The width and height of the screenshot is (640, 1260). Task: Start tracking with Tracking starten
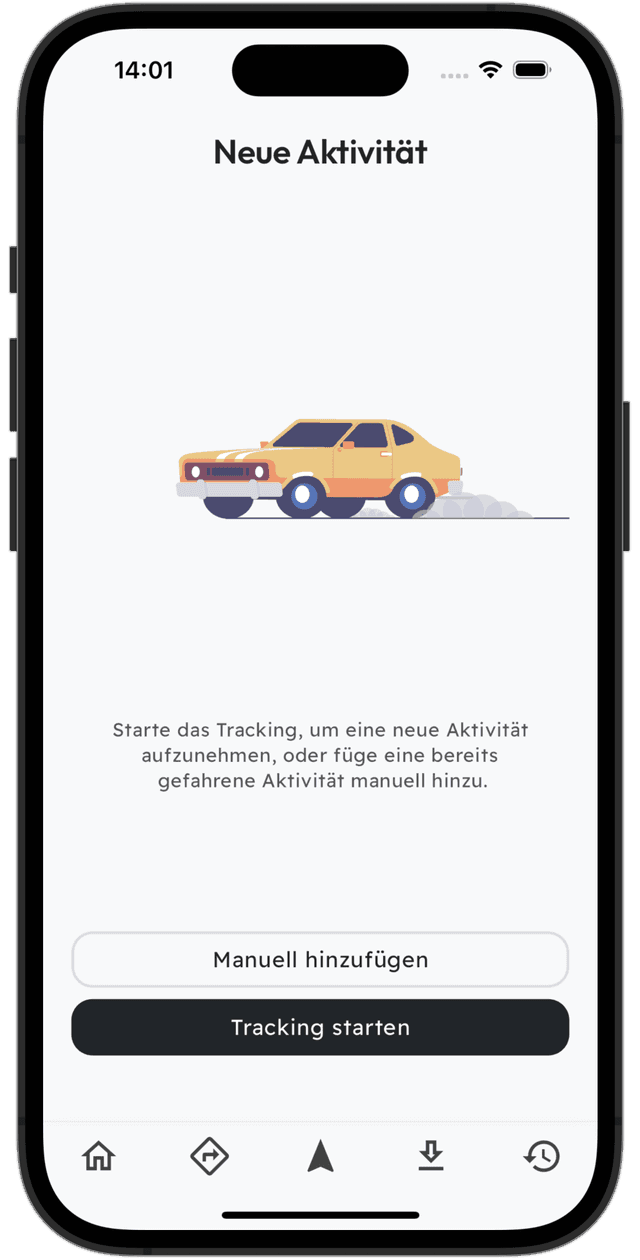tap(320, 1027)
